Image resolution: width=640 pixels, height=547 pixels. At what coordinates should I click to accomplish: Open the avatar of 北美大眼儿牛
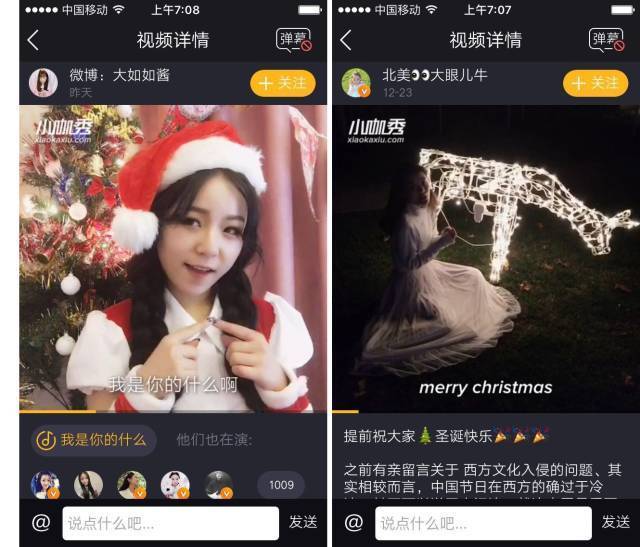(356, 83)
